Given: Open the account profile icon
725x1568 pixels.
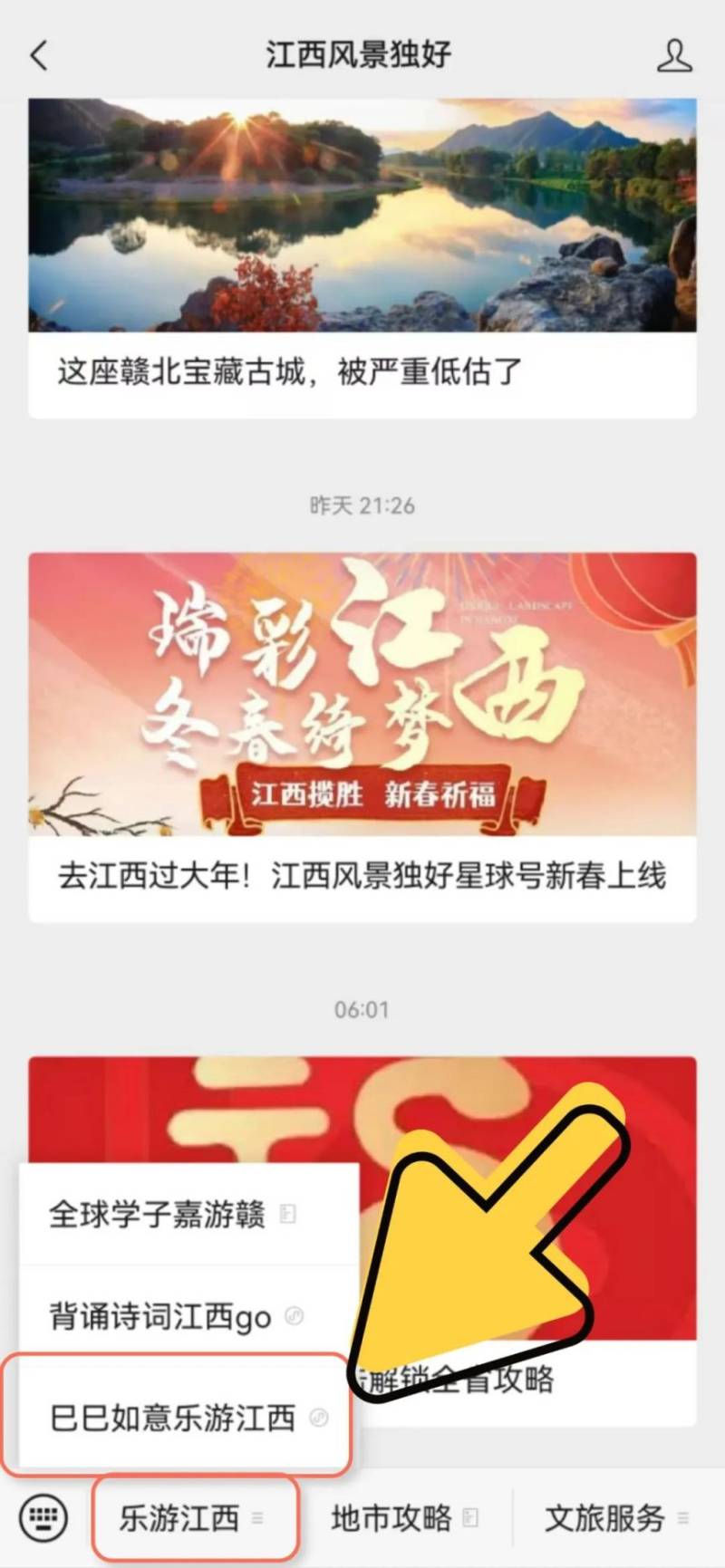Looking at the screenshot, I should pos(673,56).
